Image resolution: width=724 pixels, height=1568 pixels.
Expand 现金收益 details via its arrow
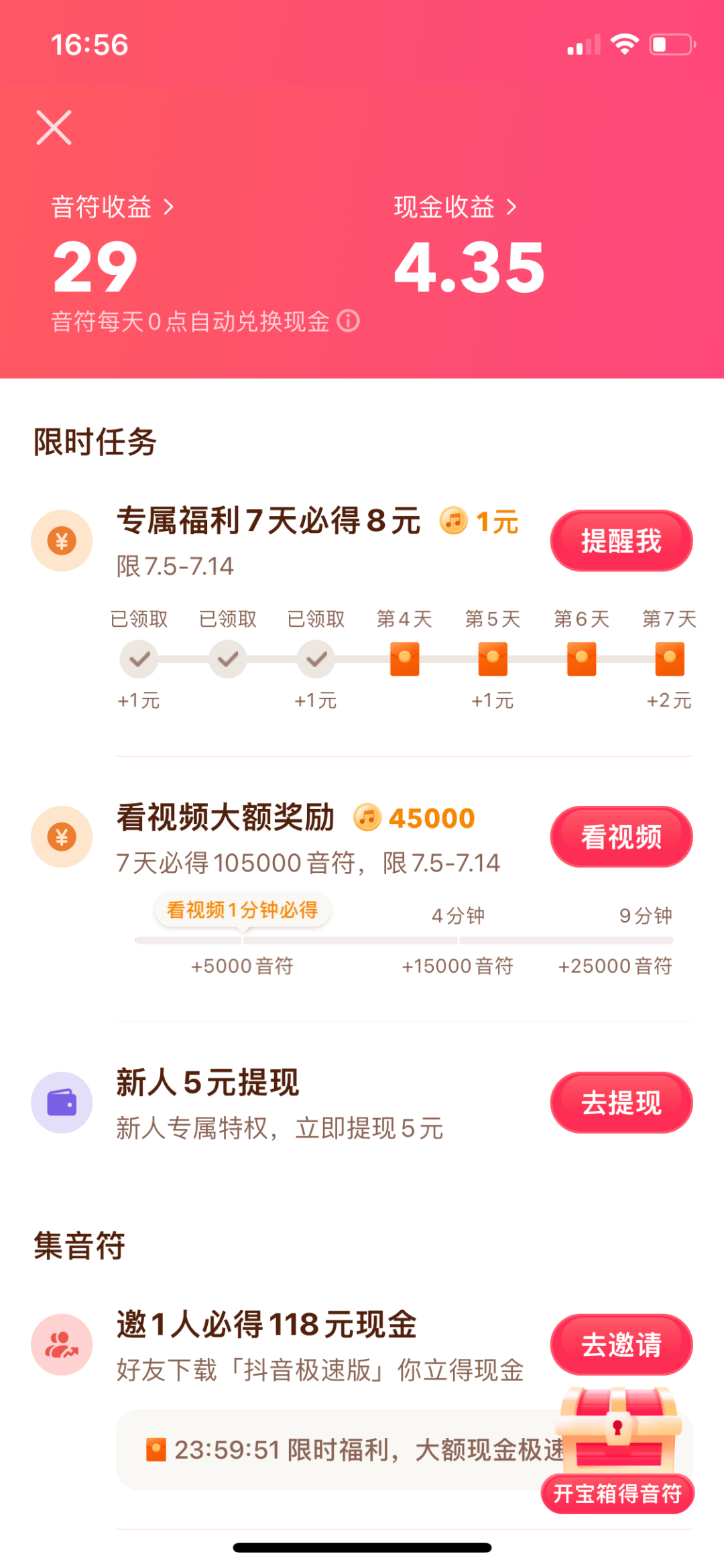[511, 208]
